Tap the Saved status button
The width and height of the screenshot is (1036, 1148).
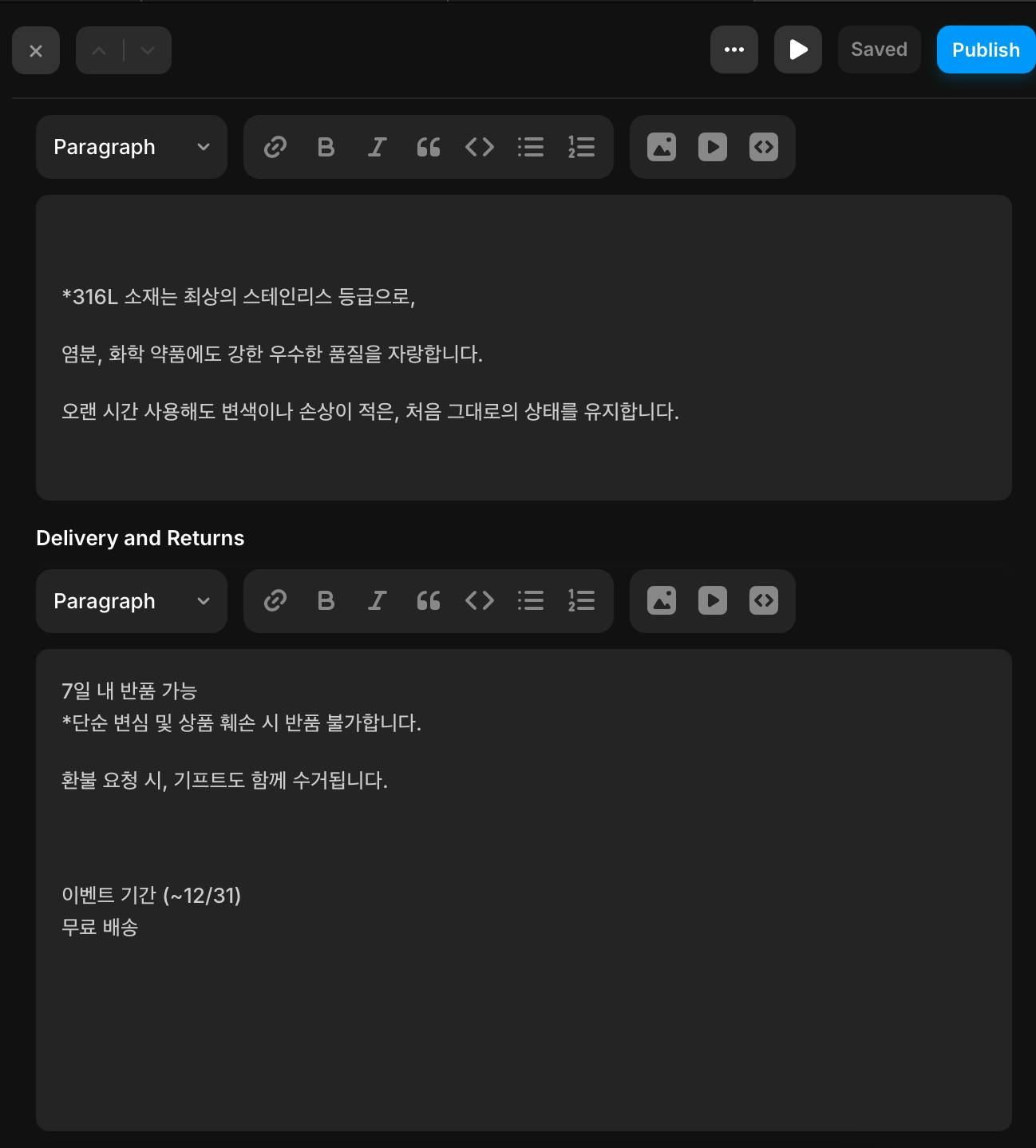(x=879, y=49)
